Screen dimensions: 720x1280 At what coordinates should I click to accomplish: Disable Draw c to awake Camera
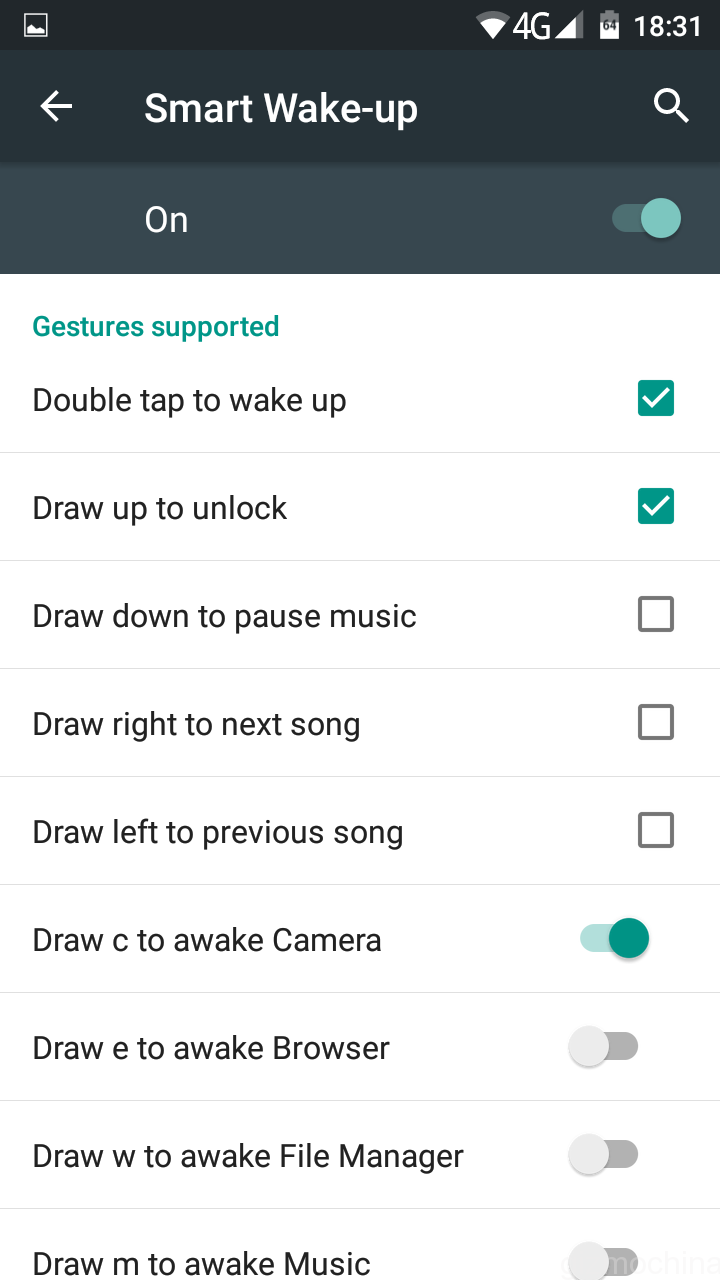tap(614, 938)
